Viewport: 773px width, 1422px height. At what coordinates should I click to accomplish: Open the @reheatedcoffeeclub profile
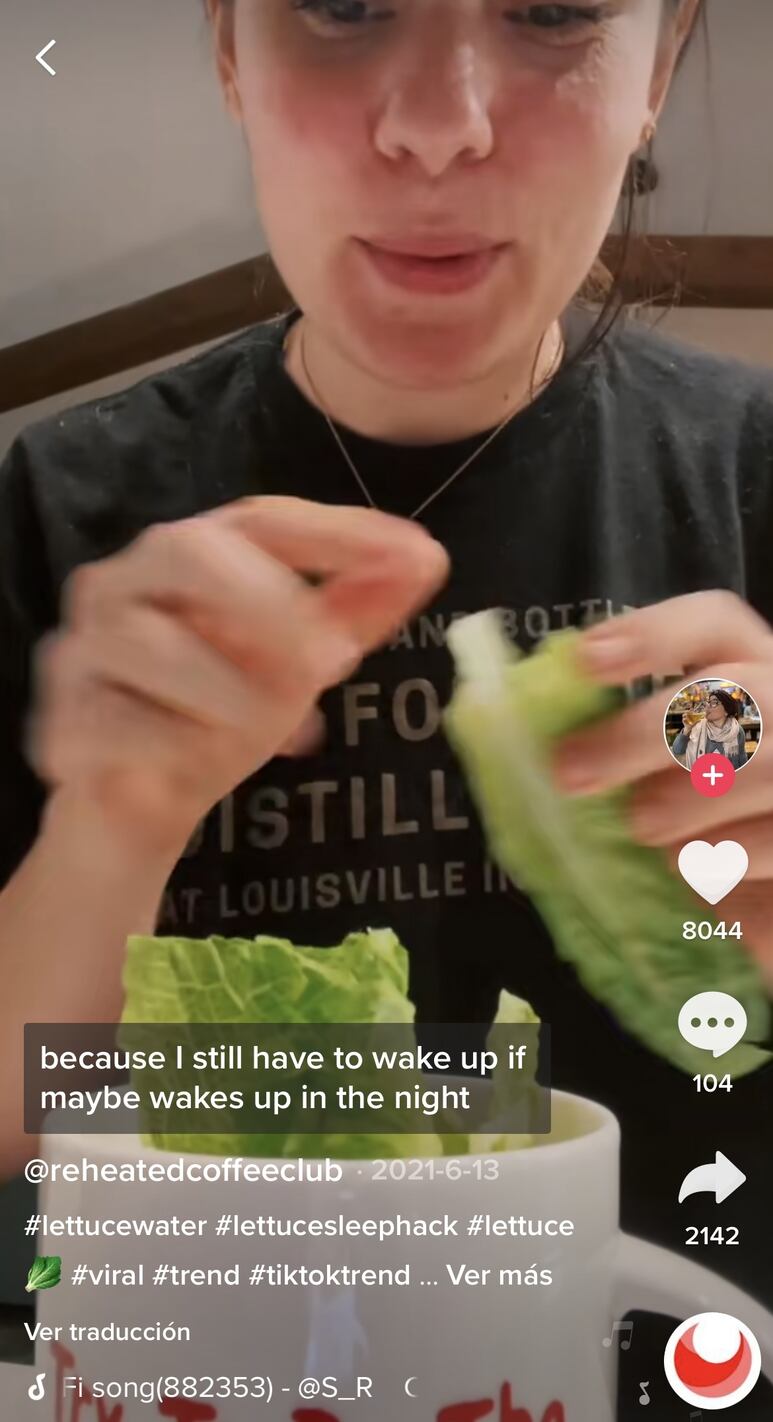pos(183,1170)
